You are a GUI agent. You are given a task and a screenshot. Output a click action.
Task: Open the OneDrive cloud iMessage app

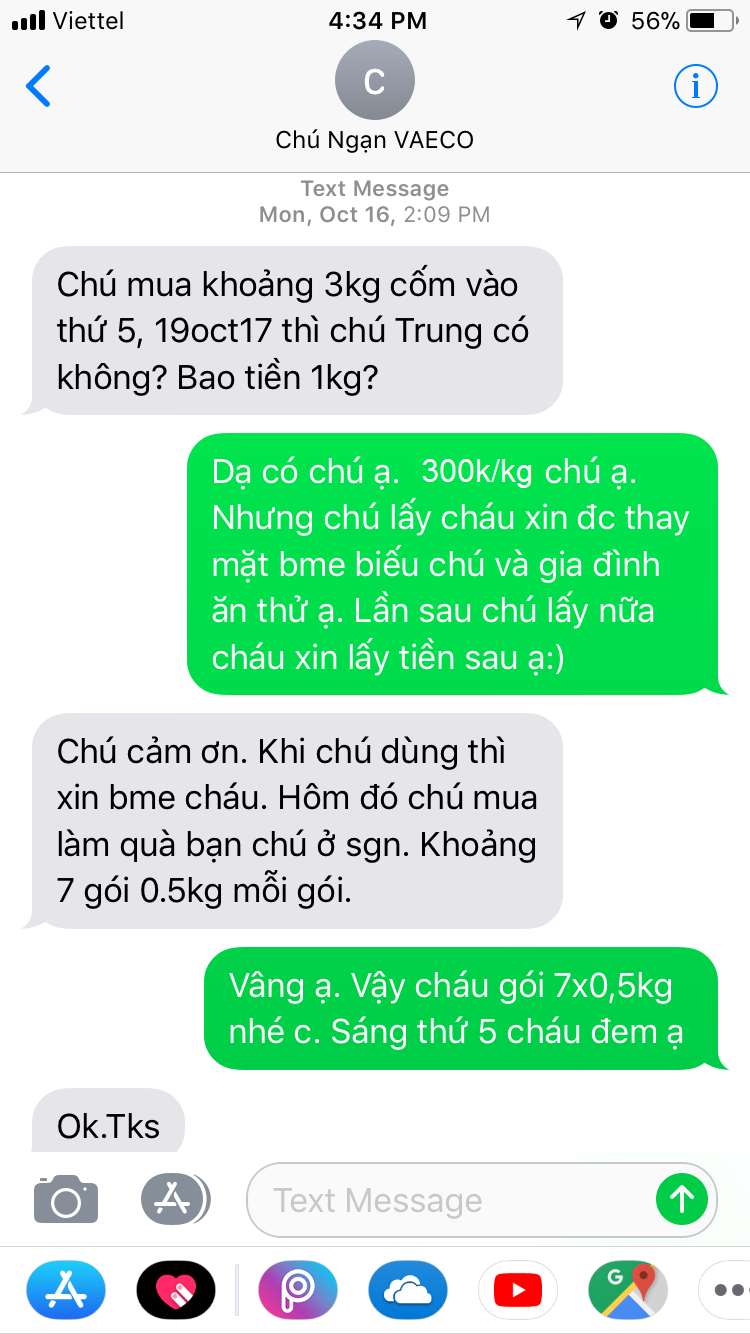(407, 1292)
